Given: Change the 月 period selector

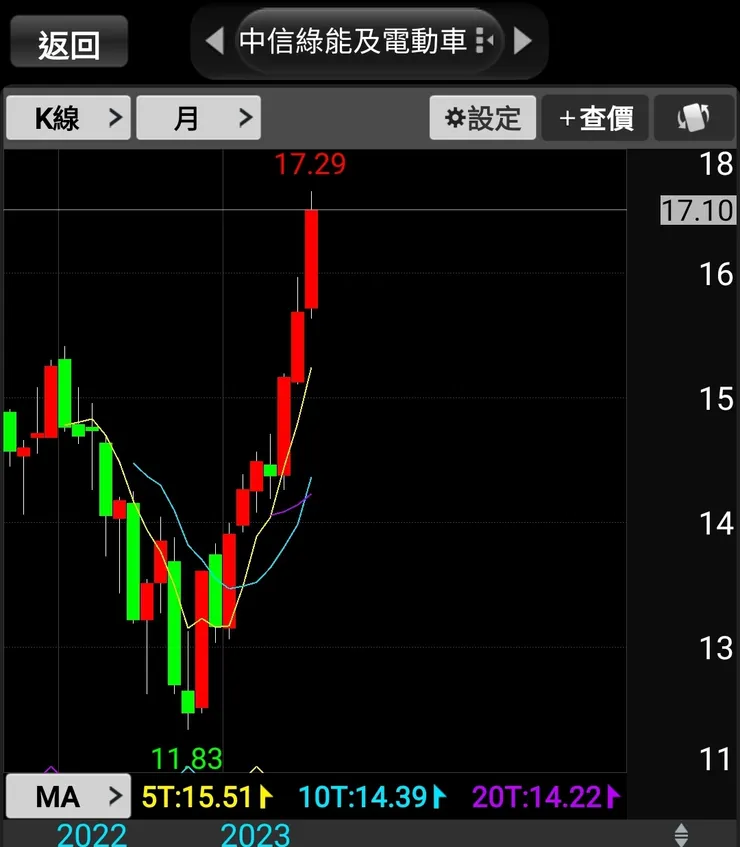Looking at the screenshot, I should [x=199, y=118].
